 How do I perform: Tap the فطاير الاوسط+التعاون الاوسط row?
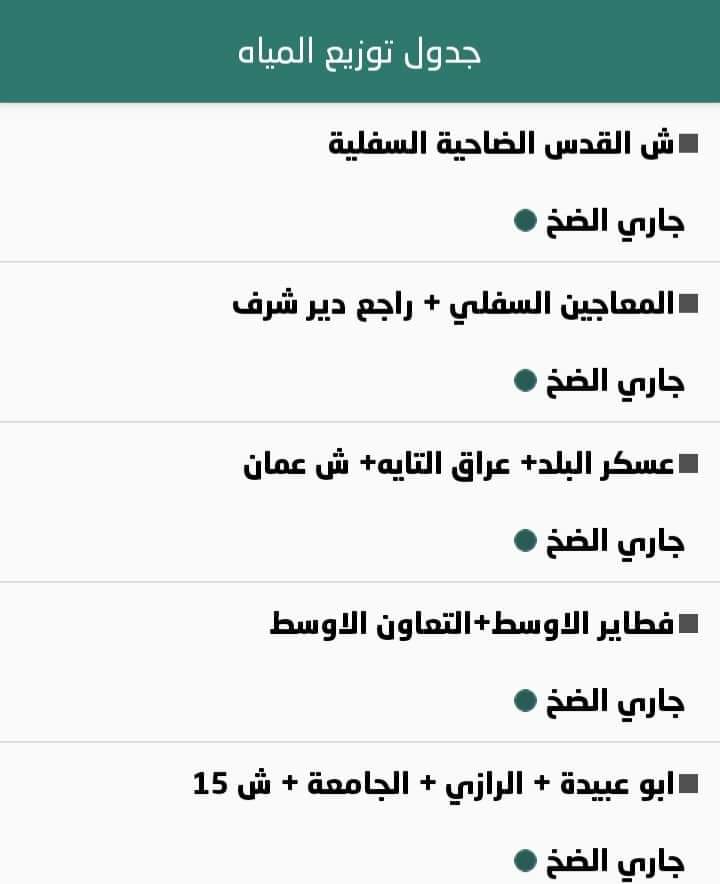[x=473, y=625]
